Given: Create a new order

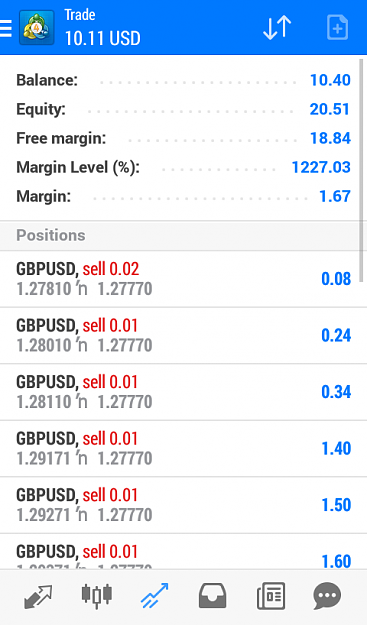Looking at the screenshot, I should click(338, 28).
